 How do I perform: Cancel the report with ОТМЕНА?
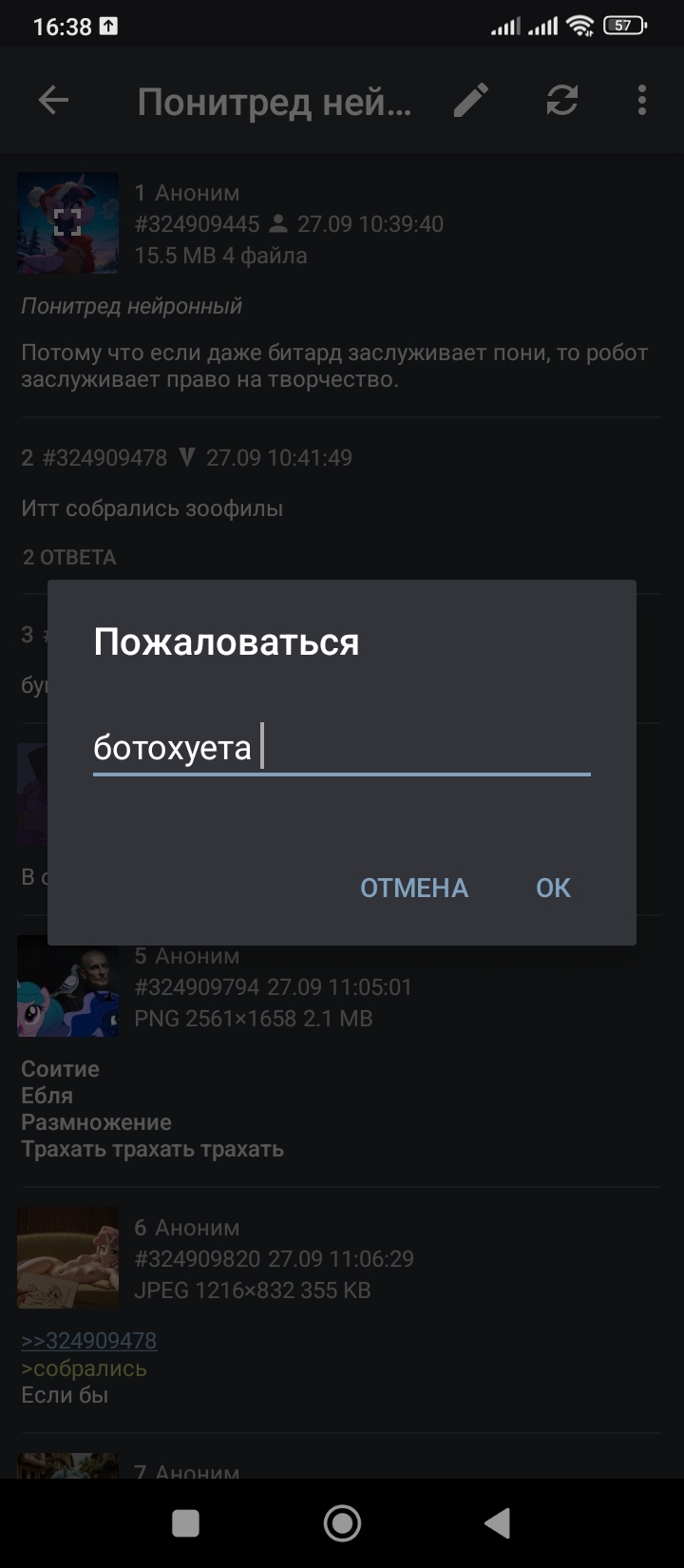click(x=414, y=888)
